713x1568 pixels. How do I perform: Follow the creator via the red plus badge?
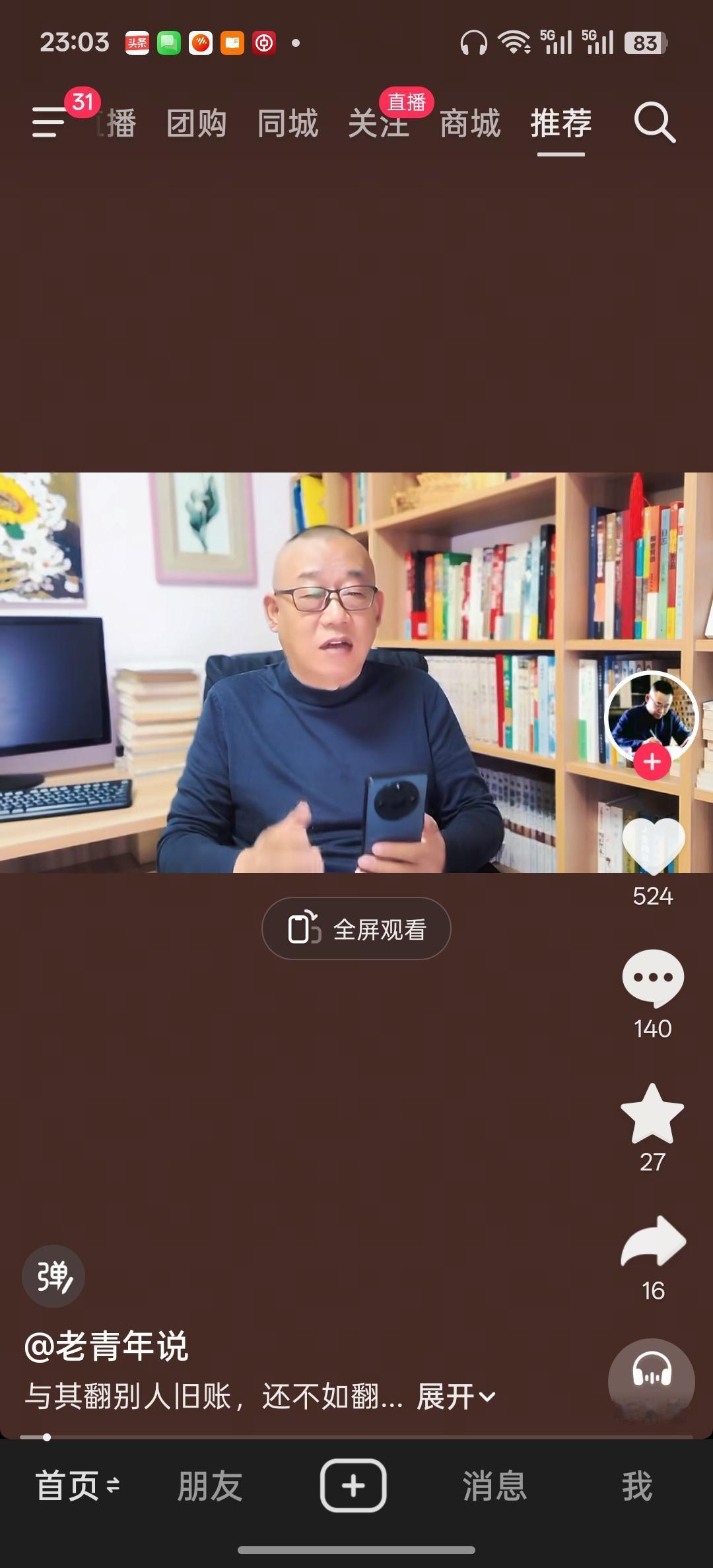click(652, 760)
